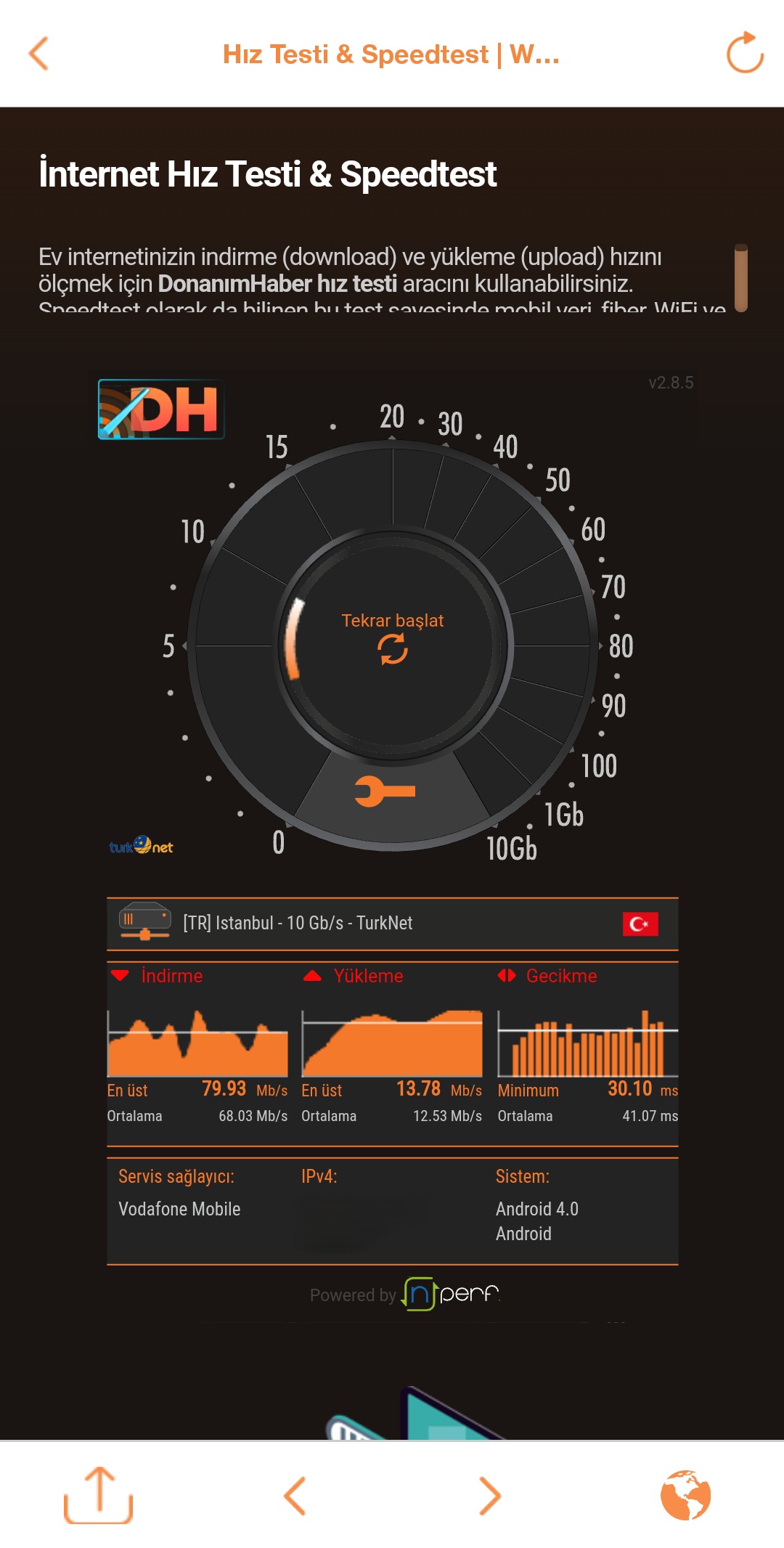The image size is (784, 1548).
Task: Tap the DH logo in the speedtest widget
Action: pyautogui.click(x=161, y=410)
